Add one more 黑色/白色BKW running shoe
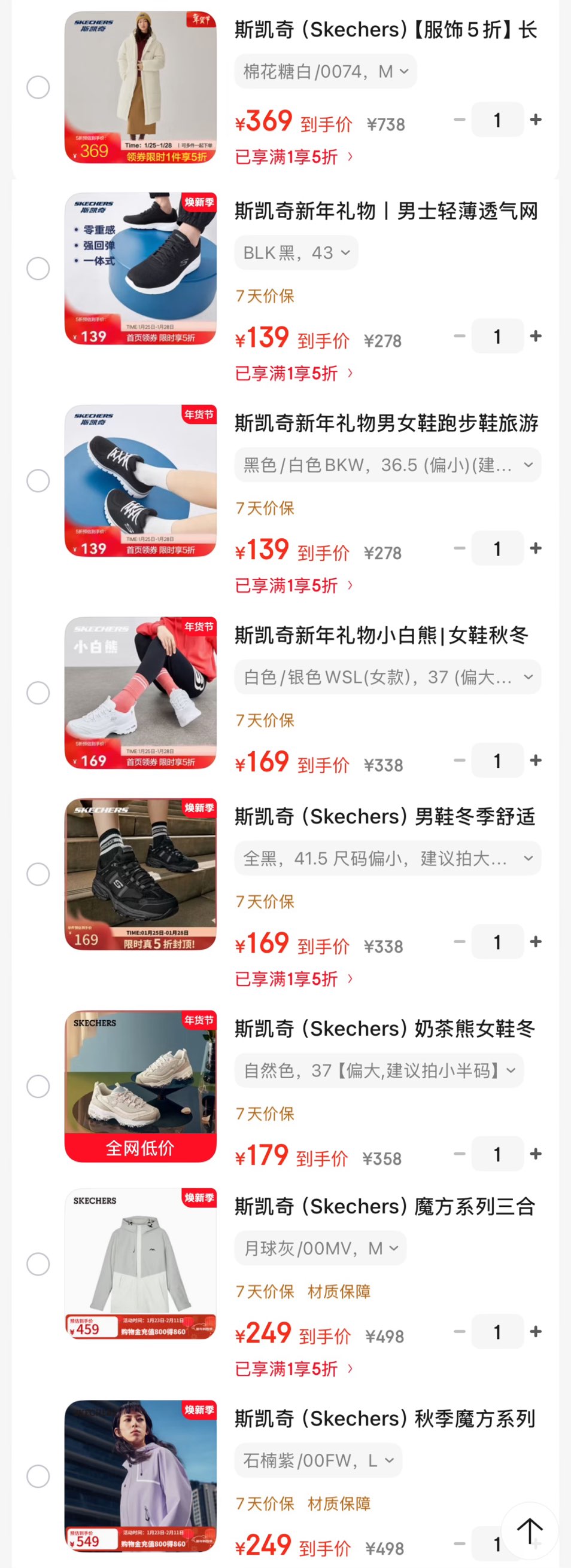 (x=536, y=548)
